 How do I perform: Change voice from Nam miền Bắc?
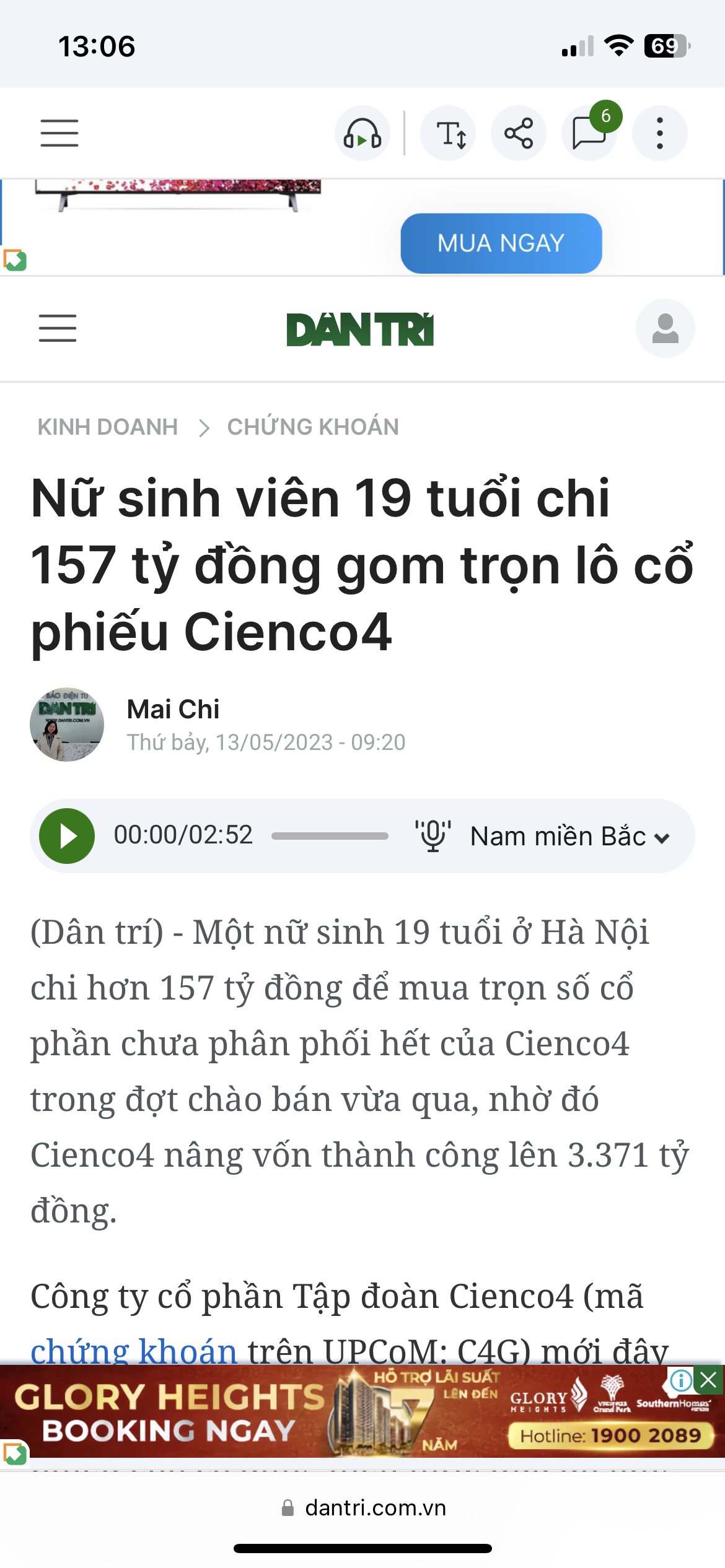click(569, 836)
